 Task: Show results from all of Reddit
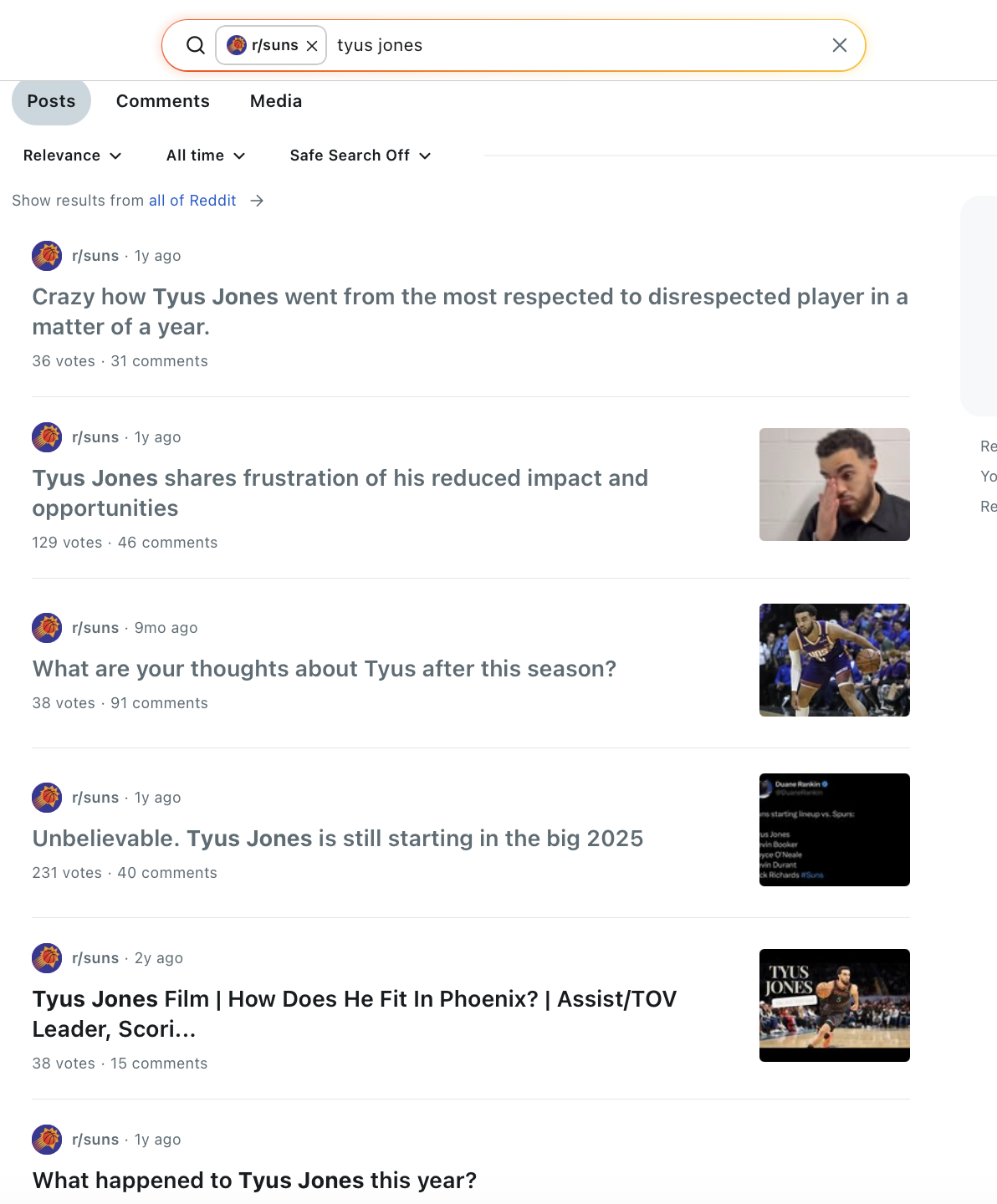[192, 201]
